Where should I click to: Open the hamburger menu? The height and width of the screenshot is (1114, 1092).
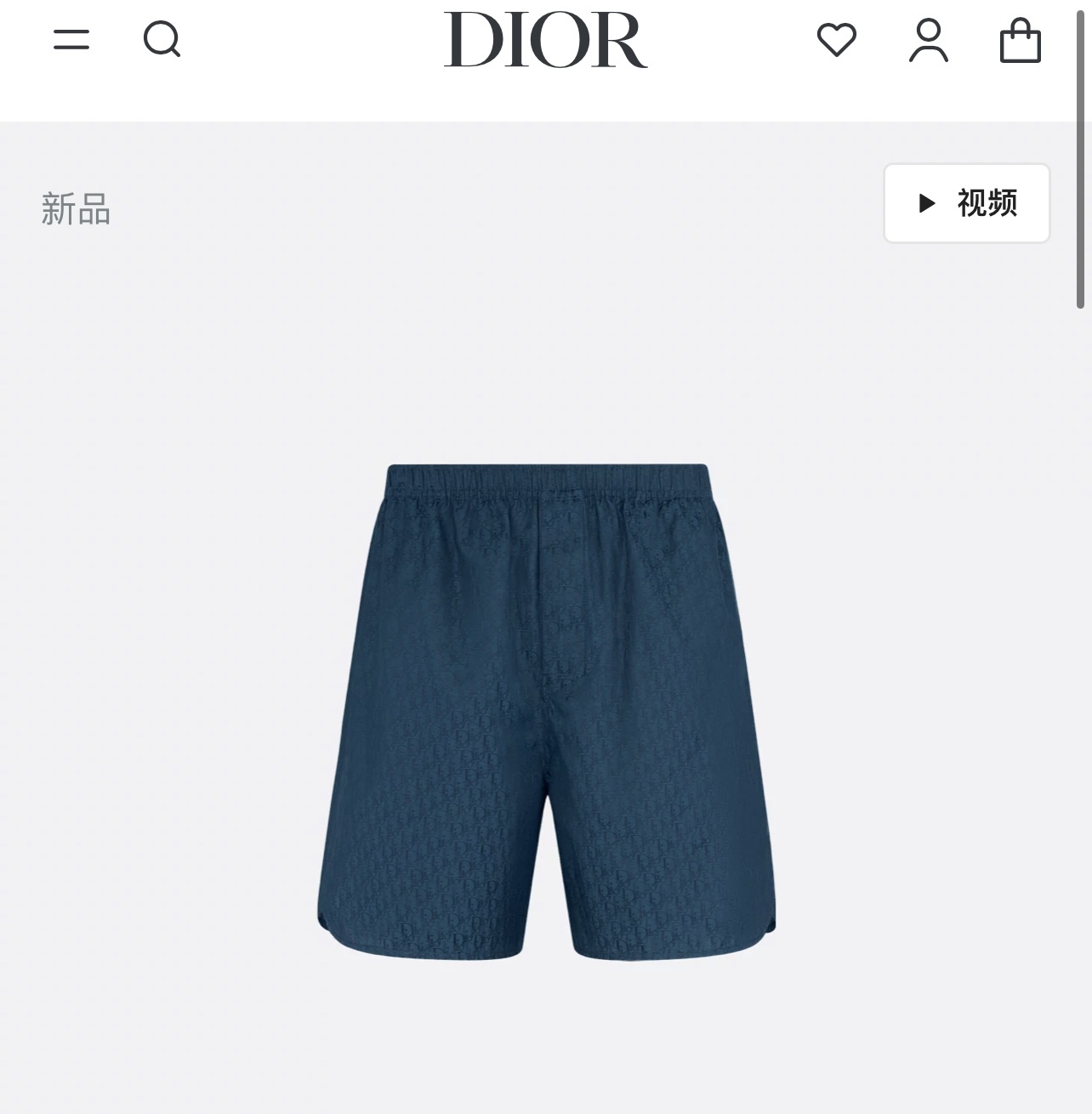tap(71, 39)
